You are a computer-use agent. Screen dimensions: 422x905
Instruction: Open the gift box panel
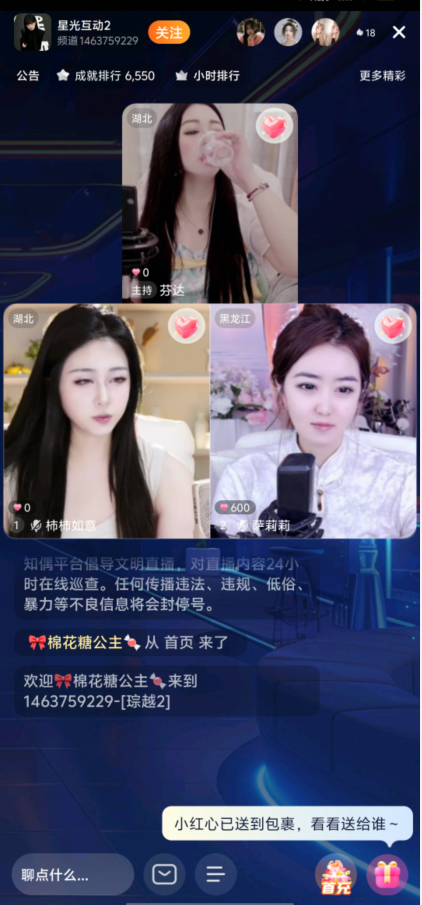[x=387, y=874]
